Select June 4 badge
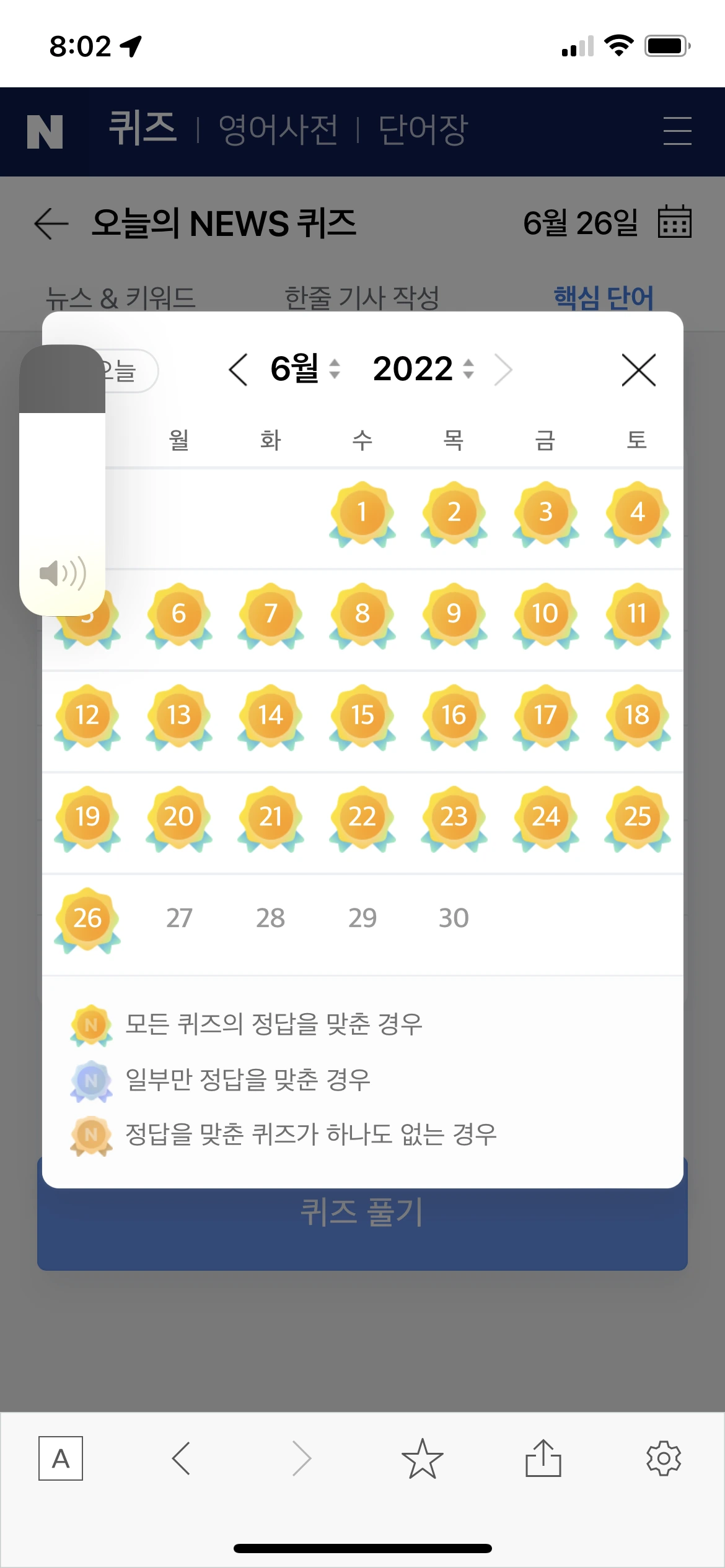 coord(638,513)
